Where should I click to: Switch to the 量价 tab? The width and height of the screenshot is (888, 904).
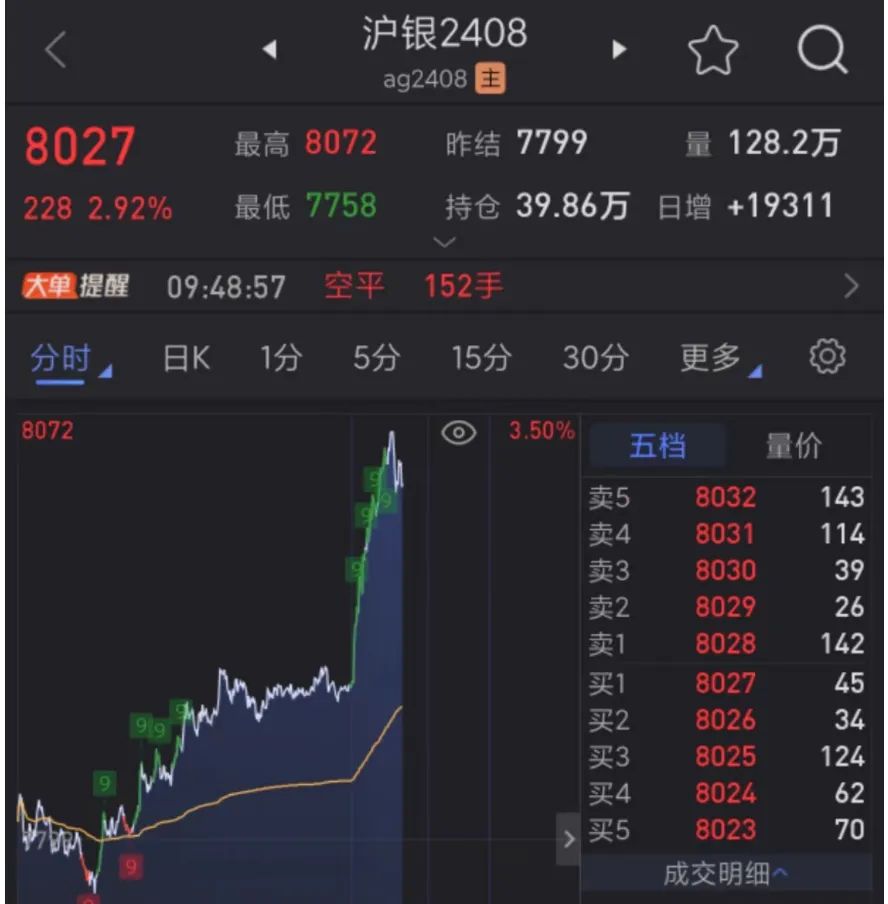pos(793,446)
